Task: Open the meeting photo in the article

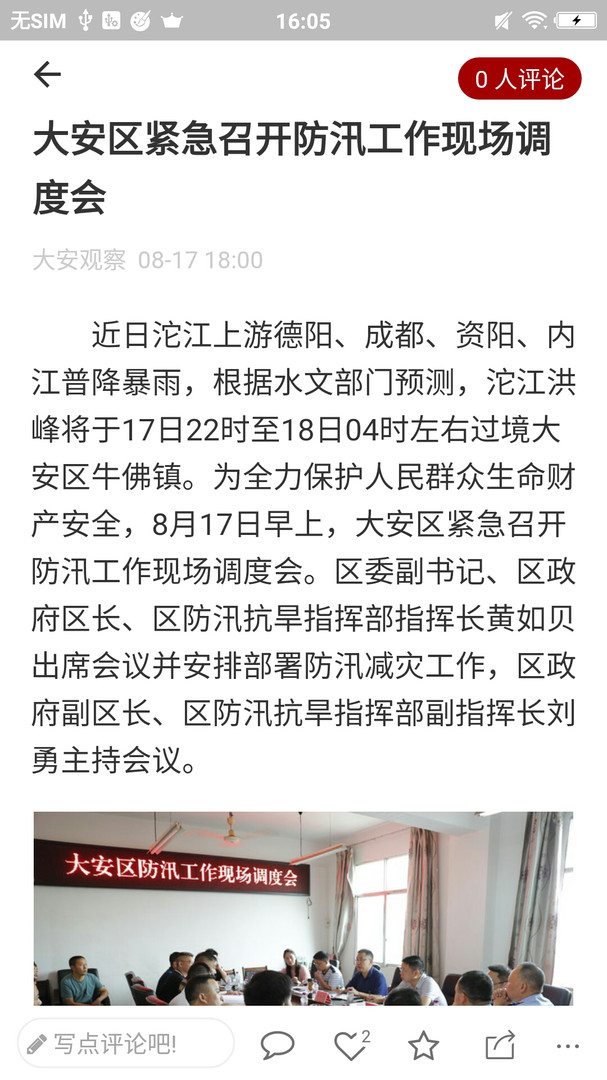Action: pyautogui.click(x=303, y=908)
